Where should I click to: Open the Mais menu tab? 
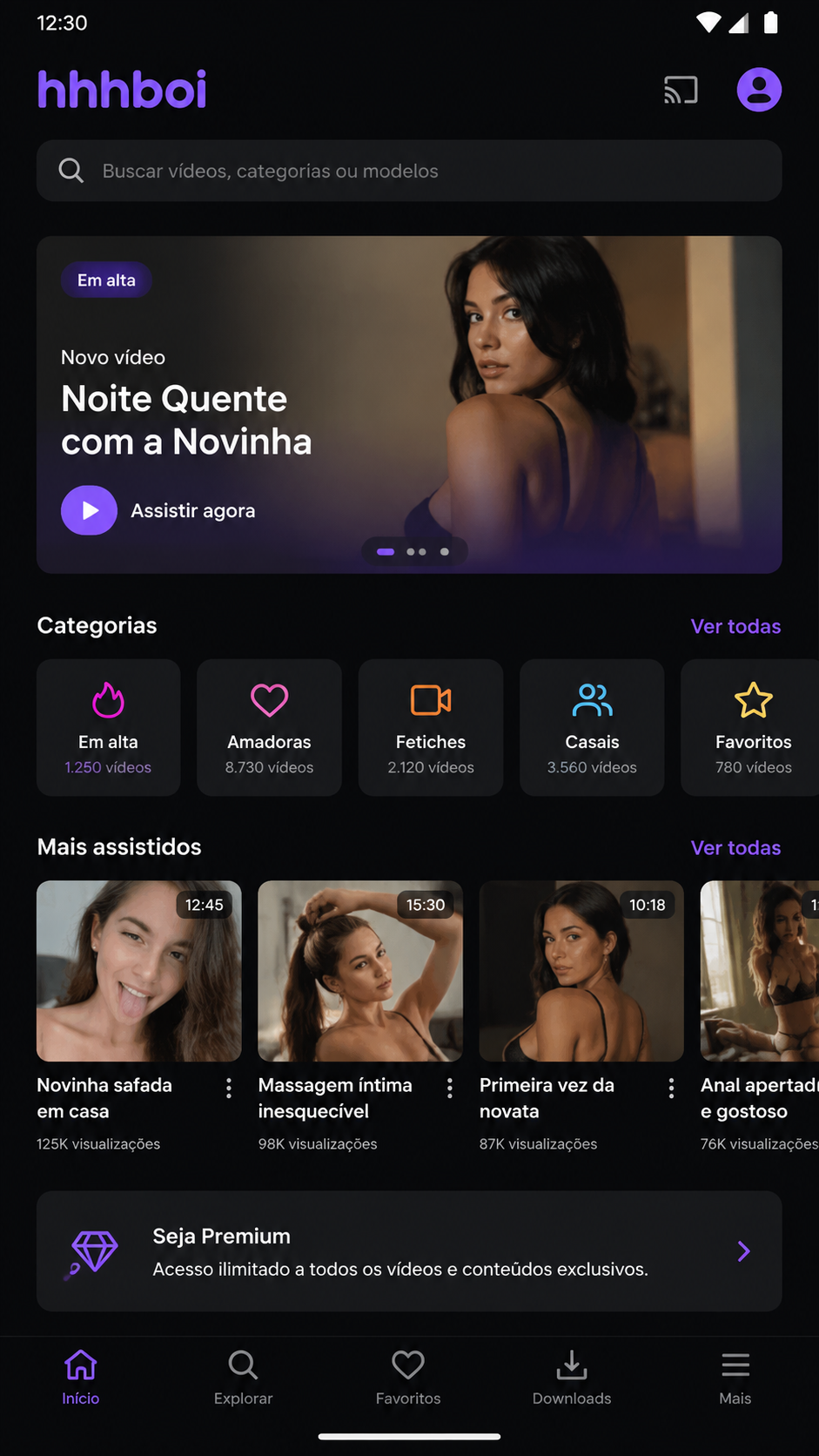pos(735,1378)
